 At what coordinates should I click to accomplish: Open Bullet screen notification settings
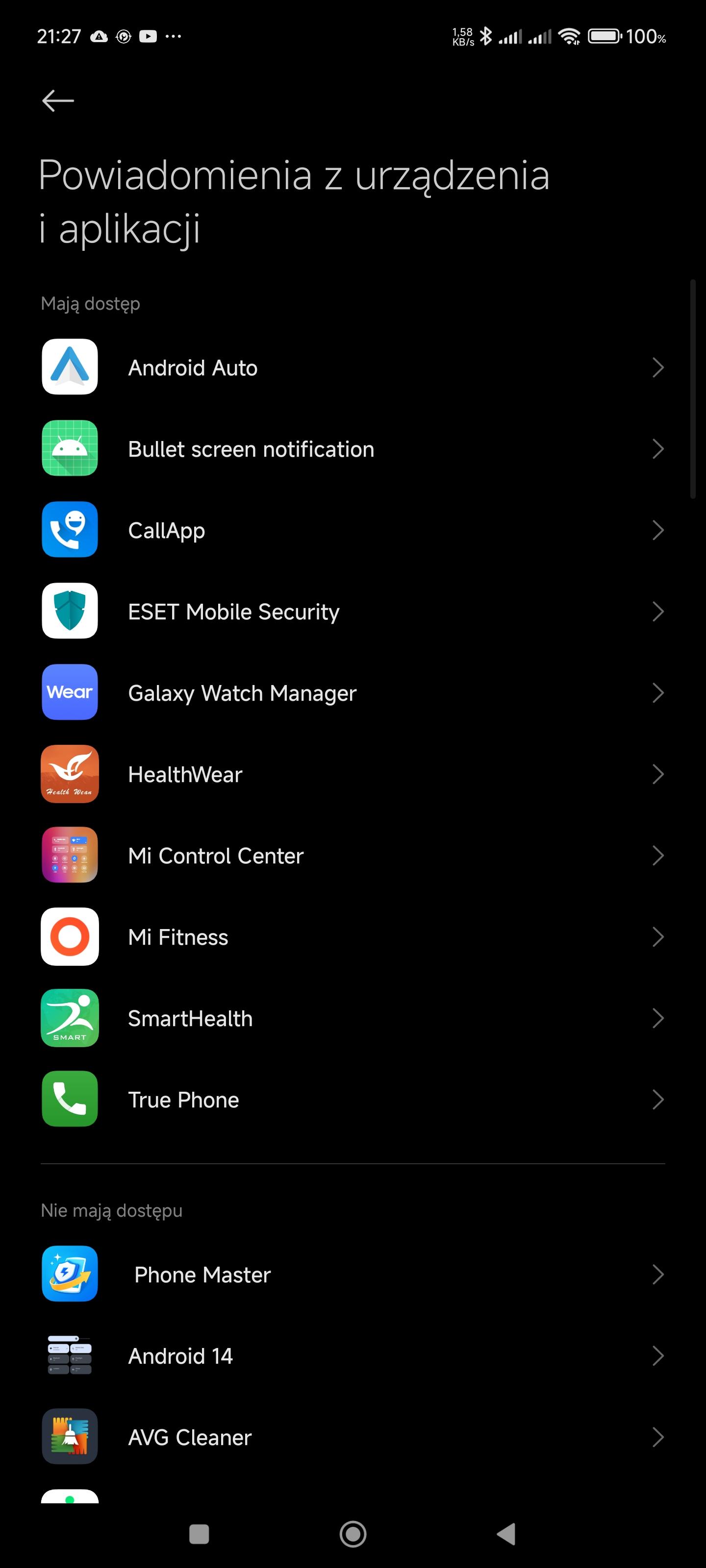(352, 449)
